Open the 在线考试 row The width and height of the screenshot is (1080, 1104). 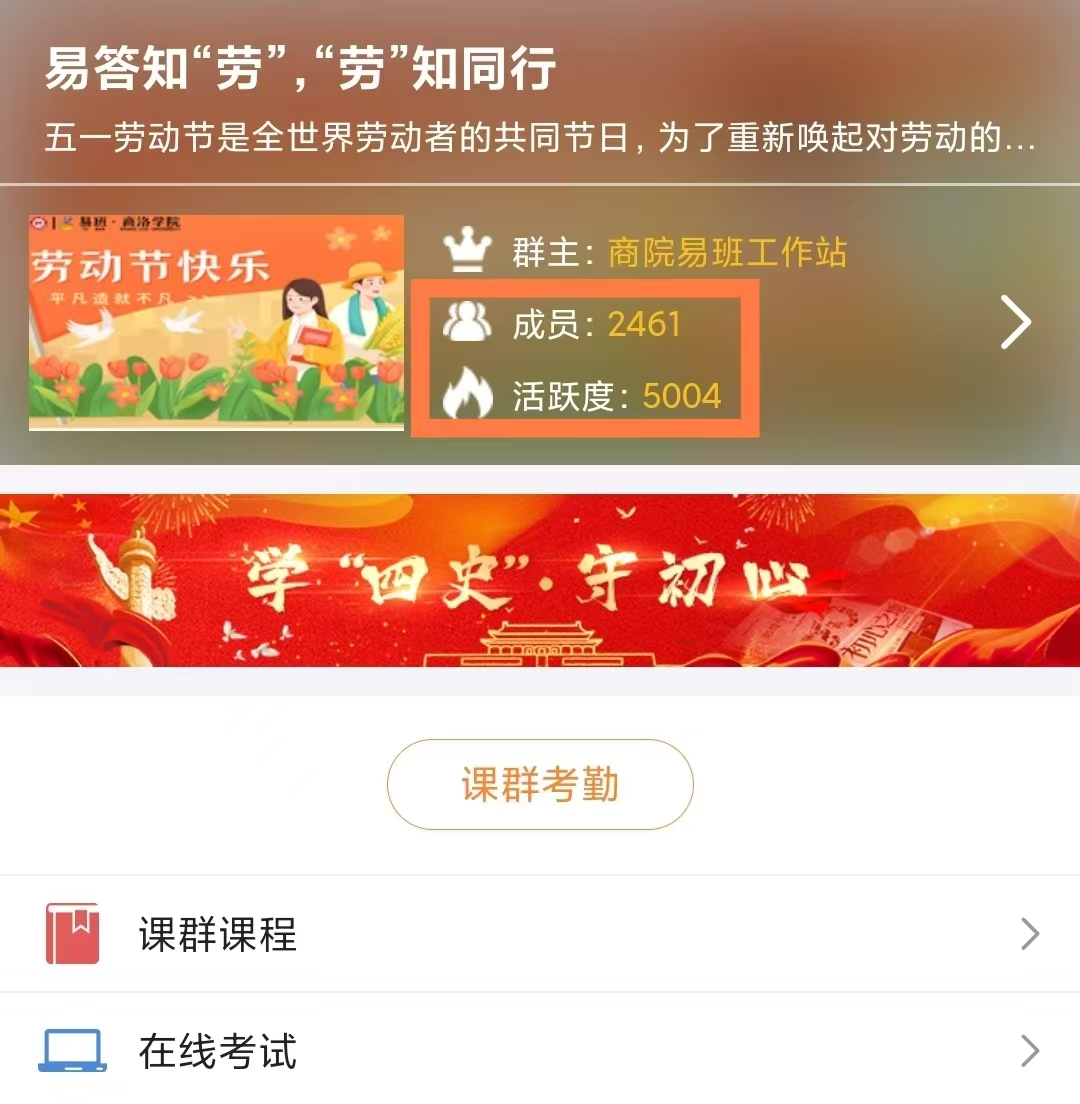click(540, 1051)
